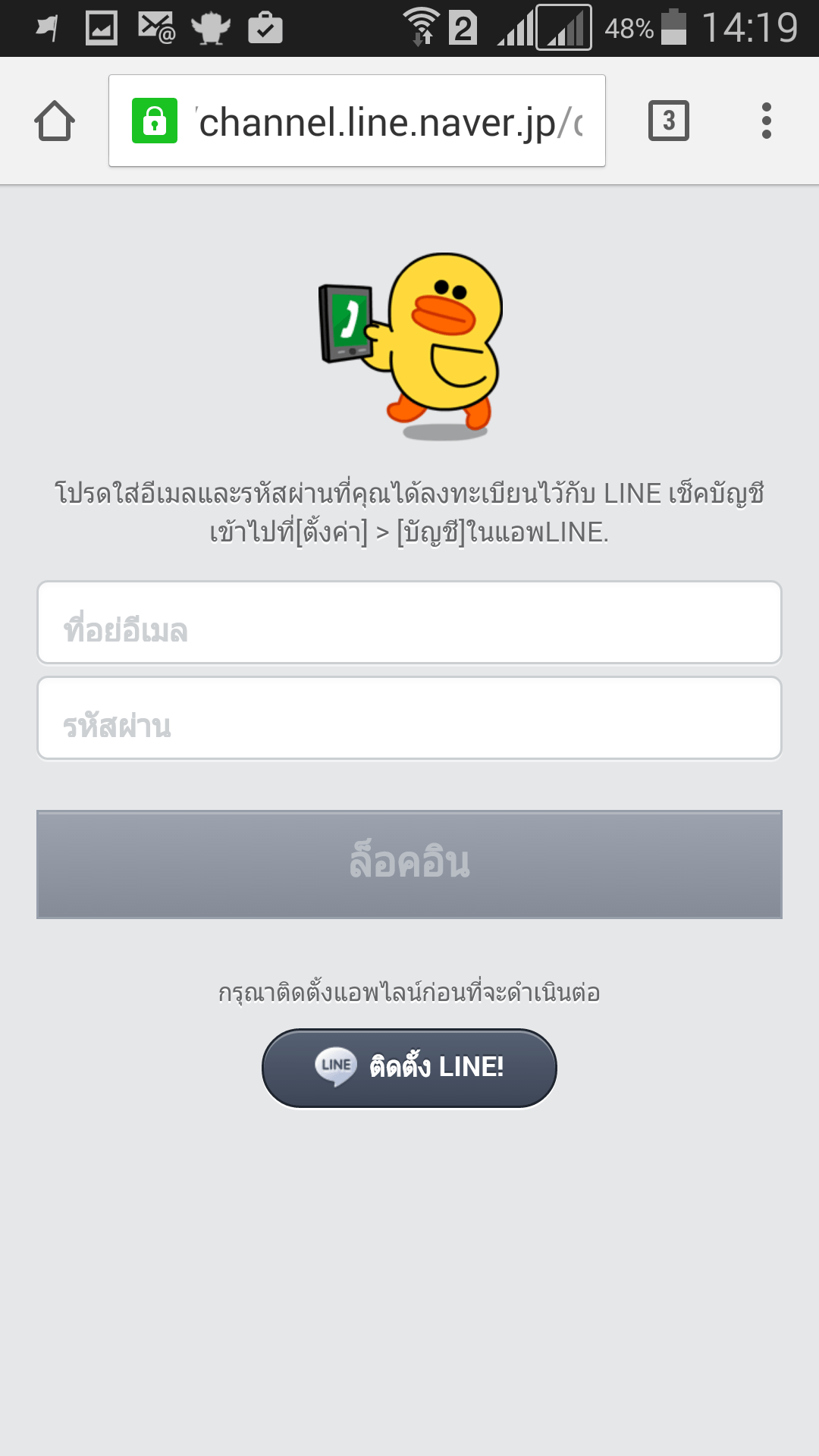Open the tab switcher showing 3 tabs
Viewport: 819px width, 1456px height.
pyautogui.click(x=668, y=121)
